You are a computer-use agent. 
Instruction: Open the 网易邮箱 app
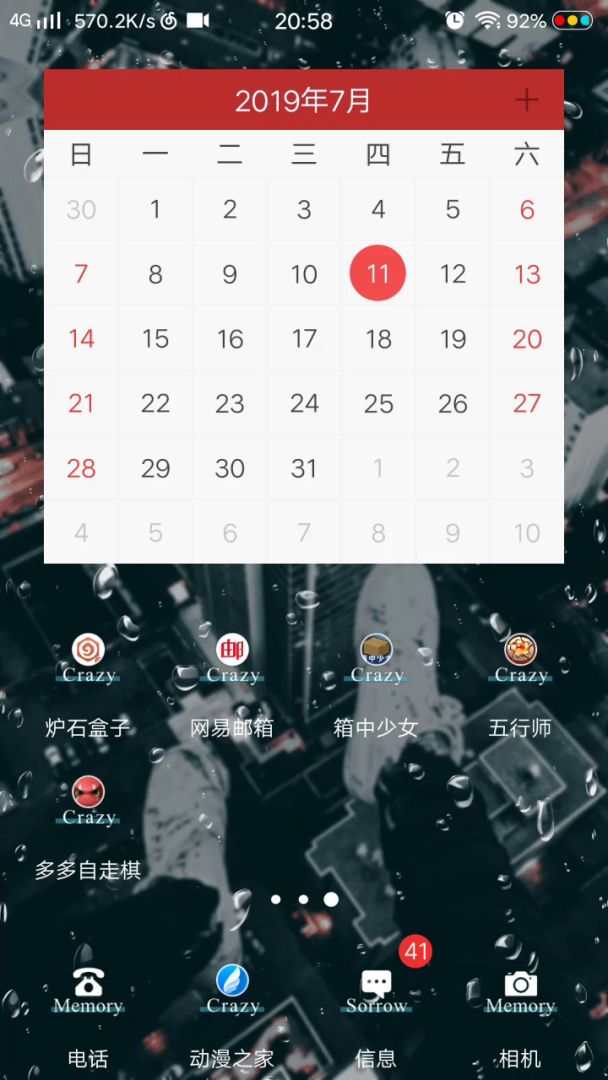pyautogui.click(x=232, y=660)
